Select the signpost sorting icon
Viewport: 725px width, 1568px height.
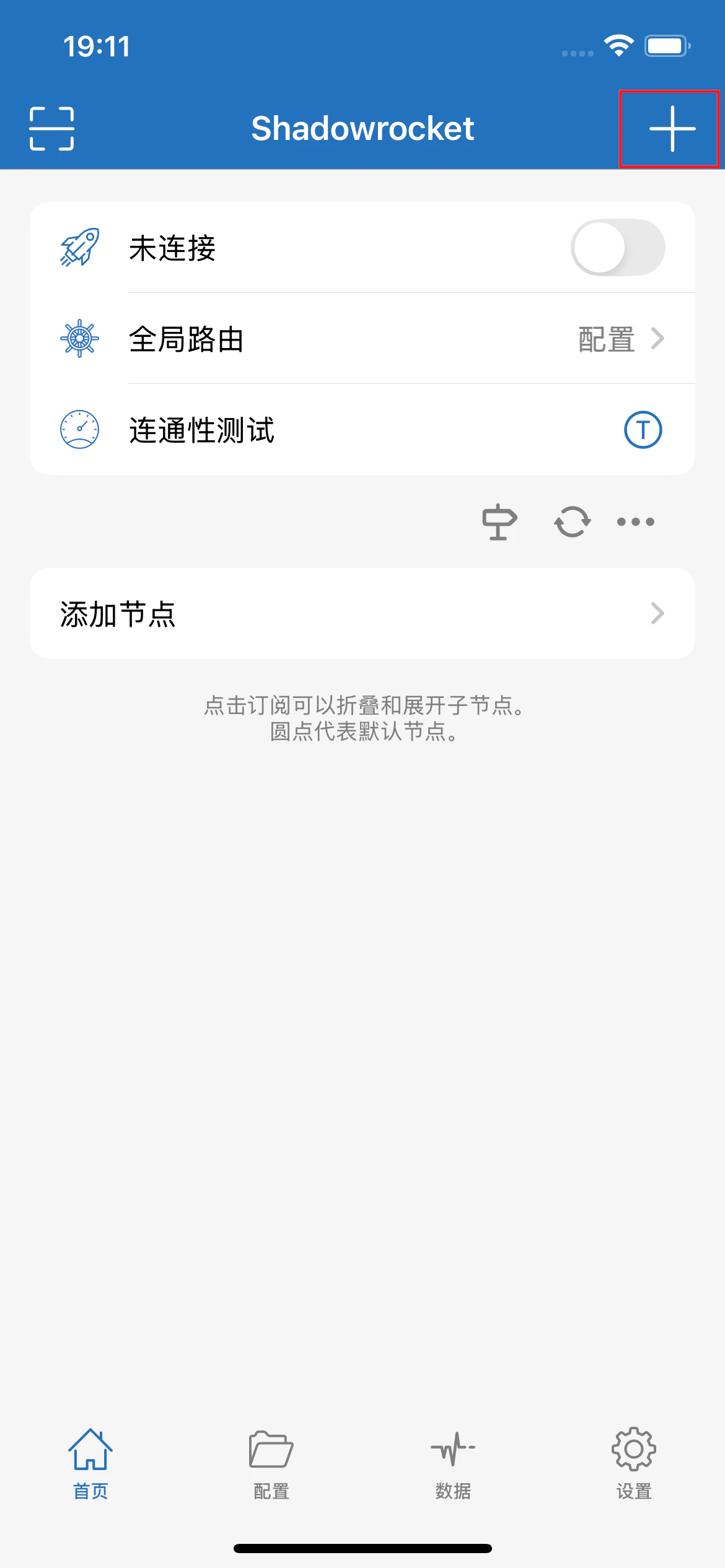pos(499,521)
